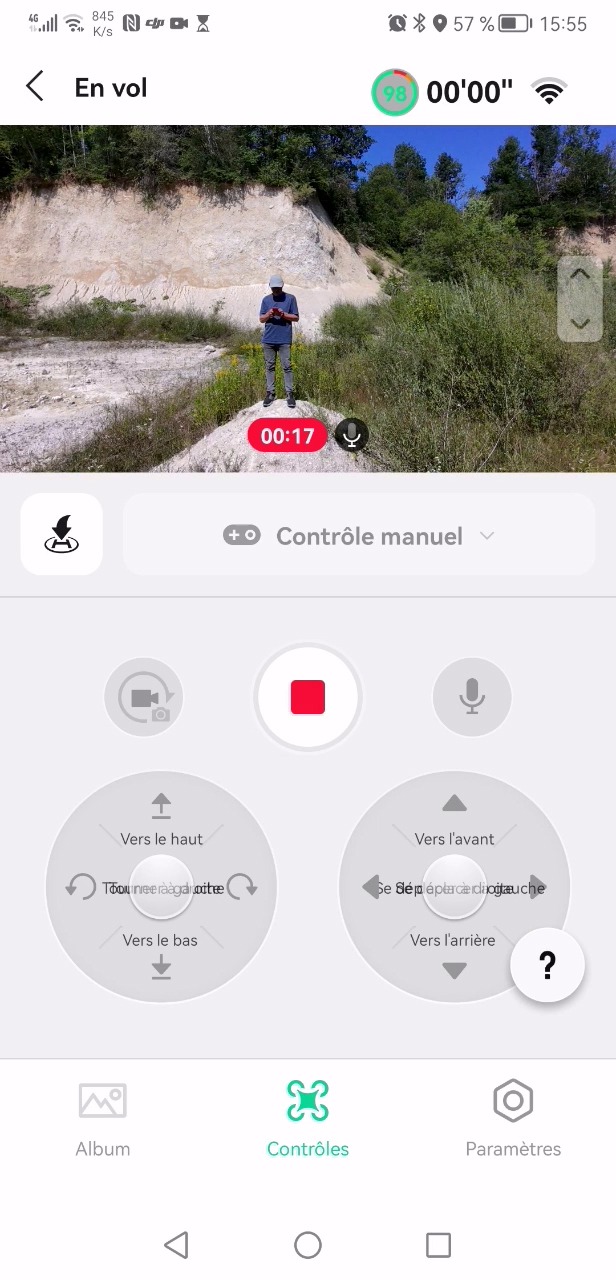Stop the video recording
Image resolution: width=616 pixels, height=1280 pixels.
[x=308, y=697]
